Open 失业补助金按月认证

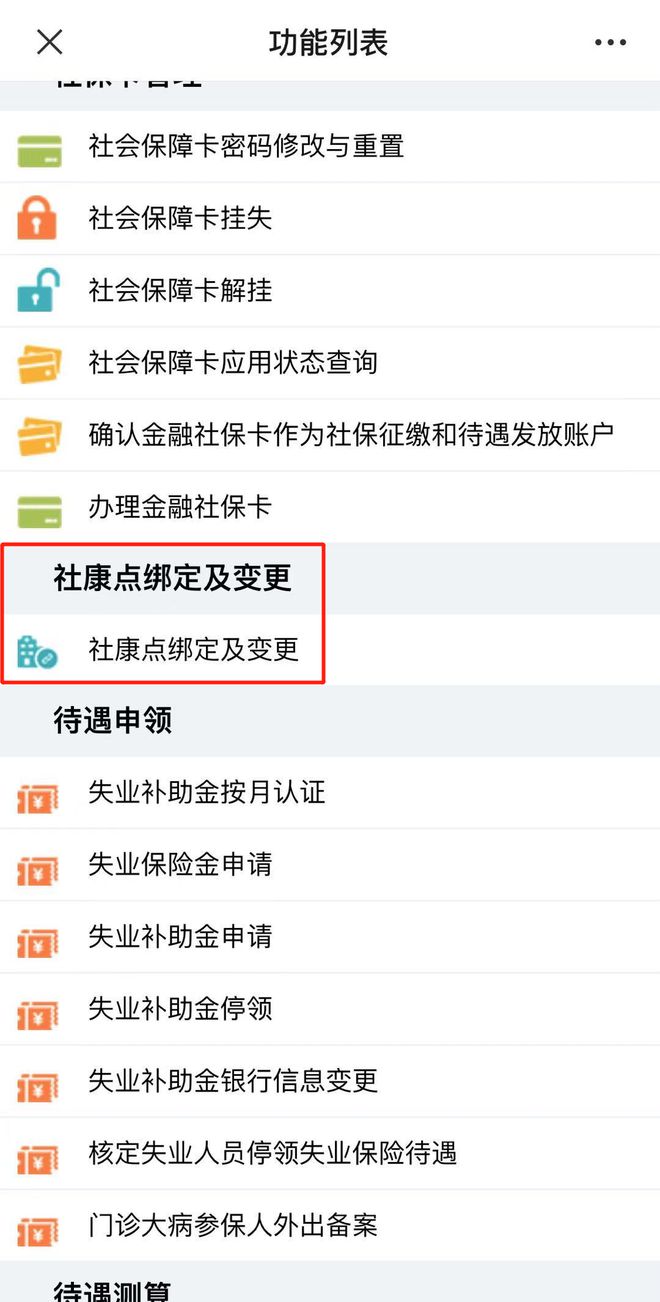[x=330, y=793]
